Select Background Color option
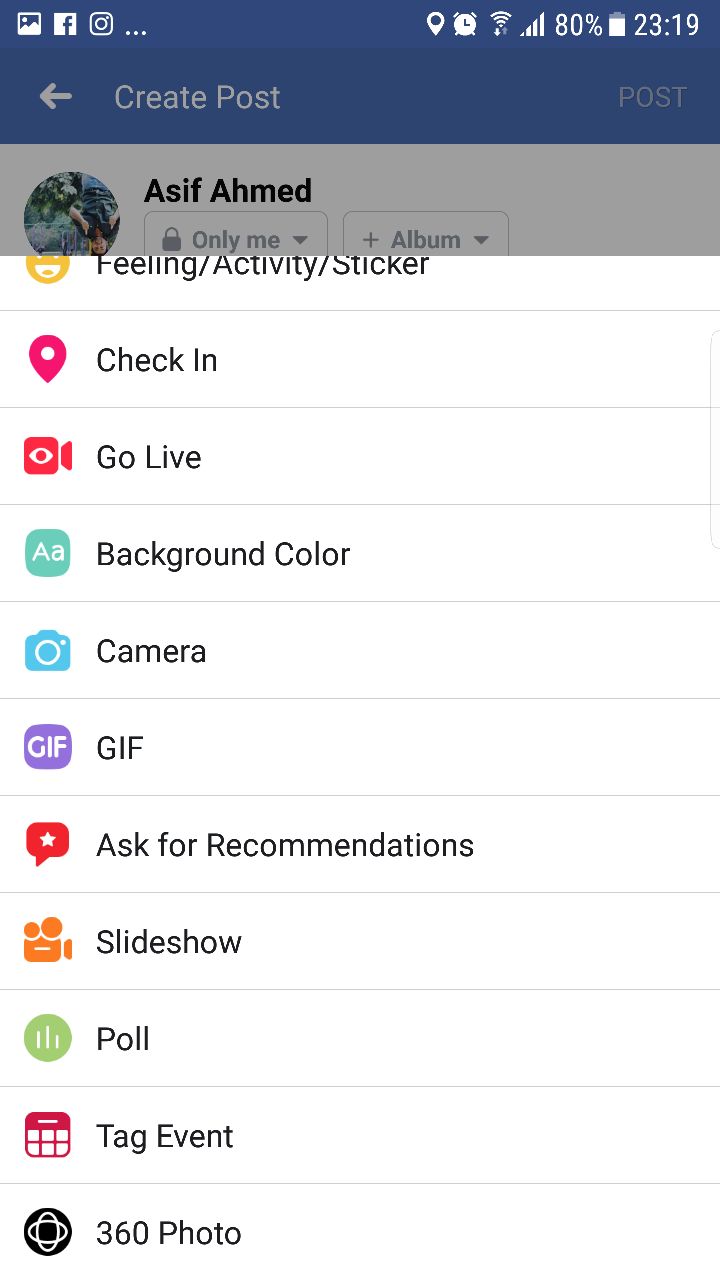 [x=360, y=554]
